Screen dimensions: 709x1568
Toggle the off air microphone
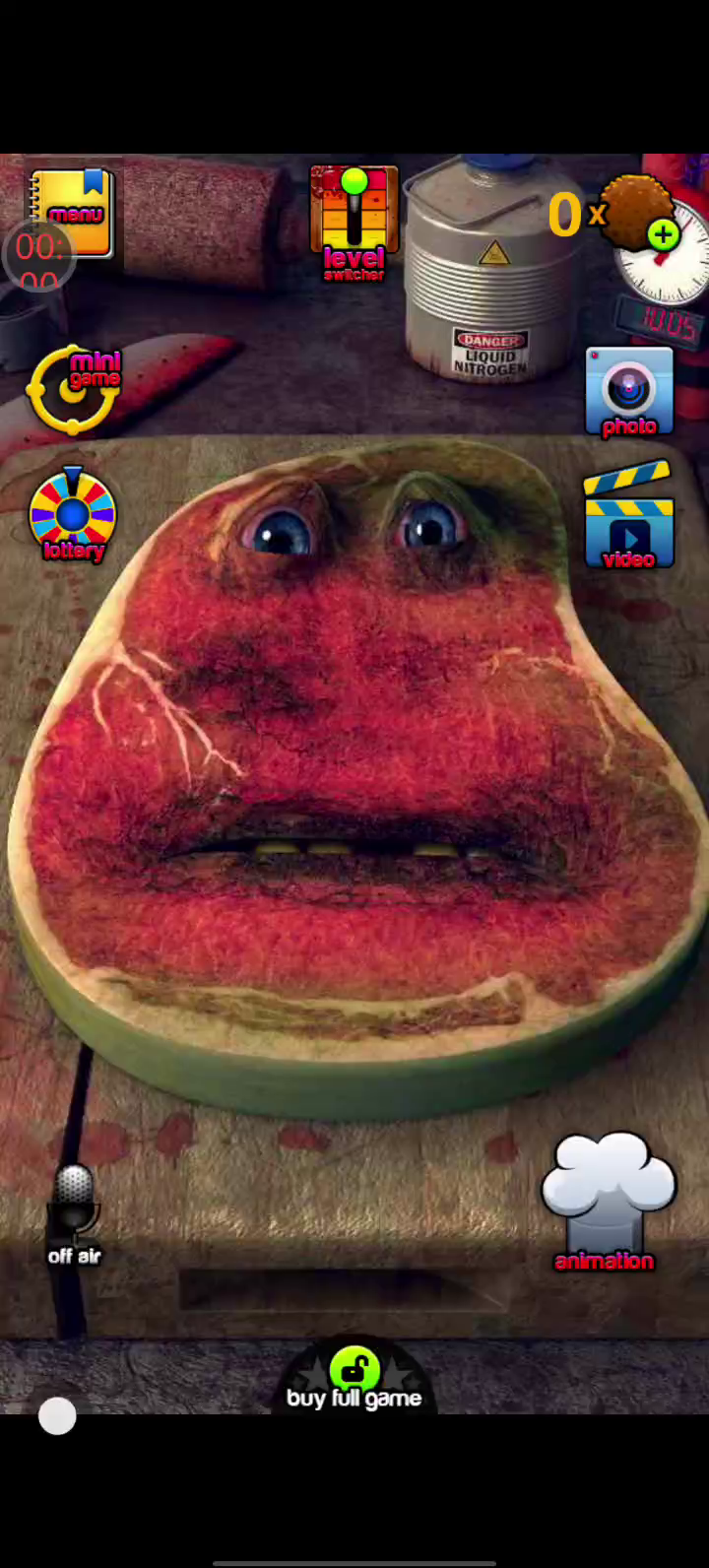coord(74,1213)
